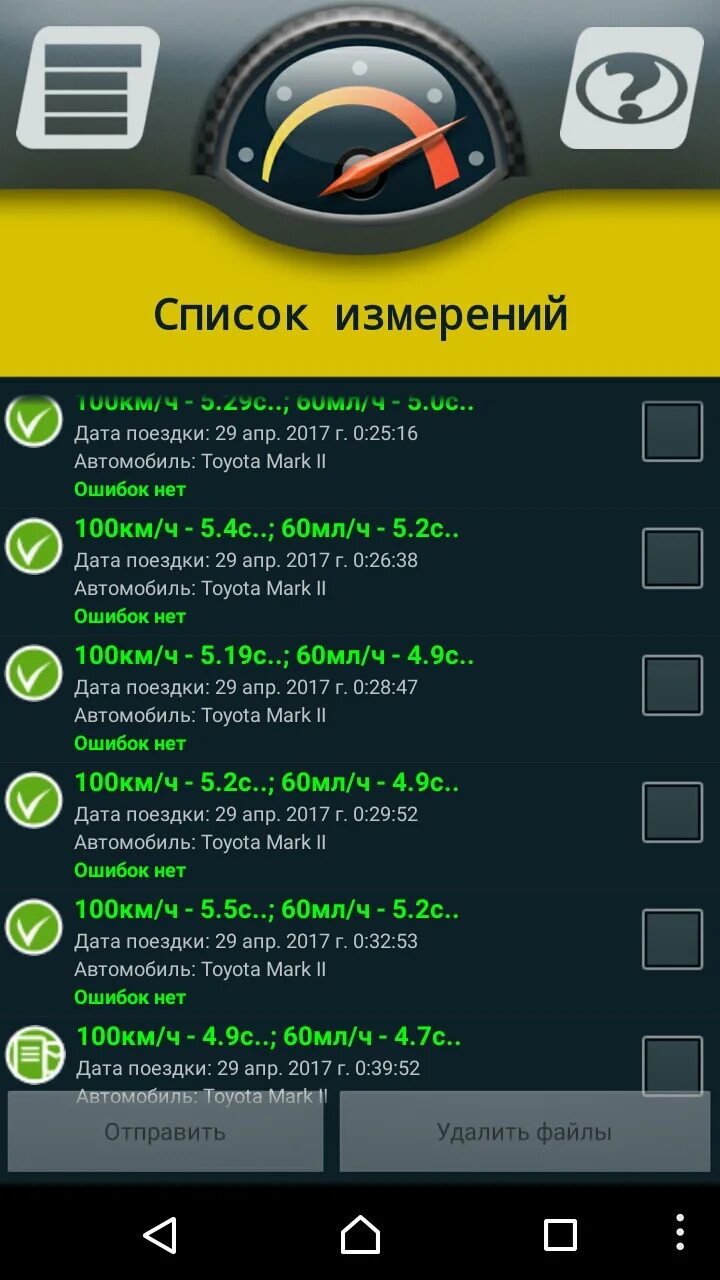Viewport: 720px width, 1280px height.
Task: Tap the Отправить button
Action: coord(165,1132)
